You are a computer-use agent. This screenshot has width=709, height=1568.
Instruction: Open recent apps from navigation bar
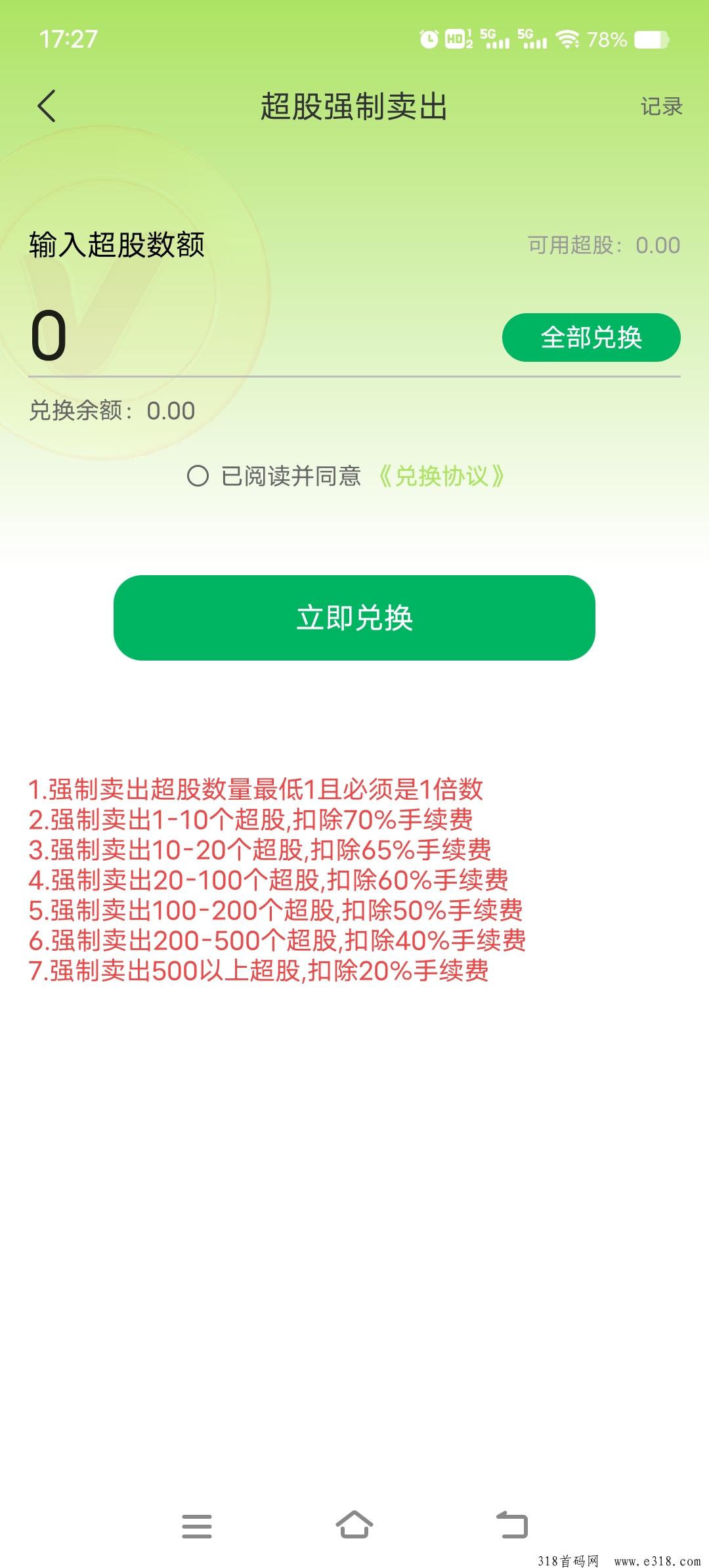coord(197,1526)
